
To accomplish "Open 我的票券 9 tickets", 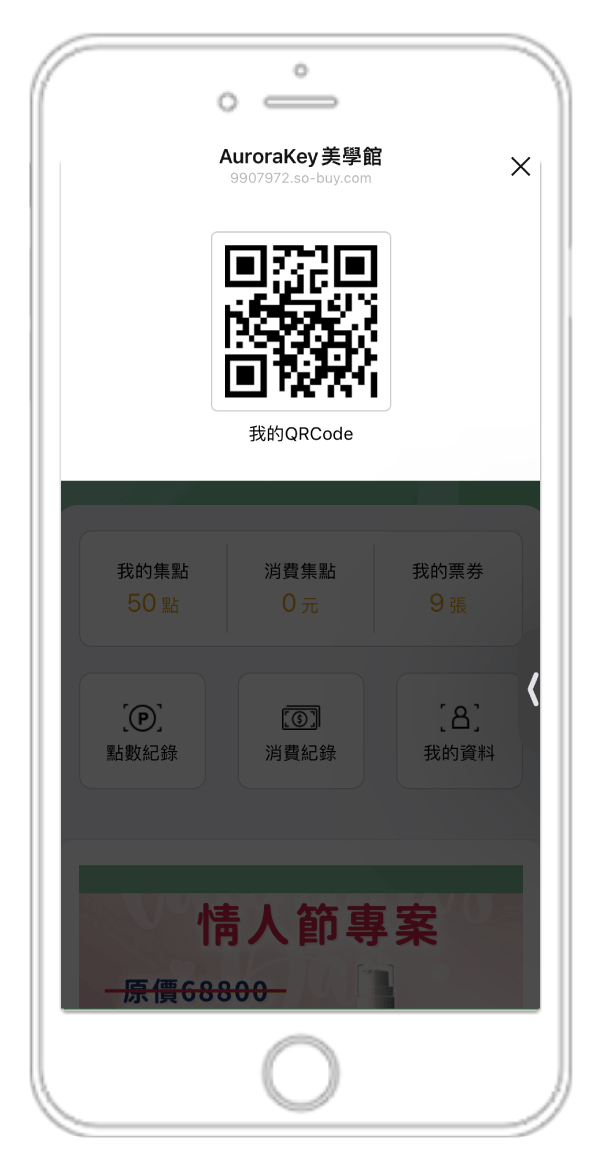I will coord(448,588).
